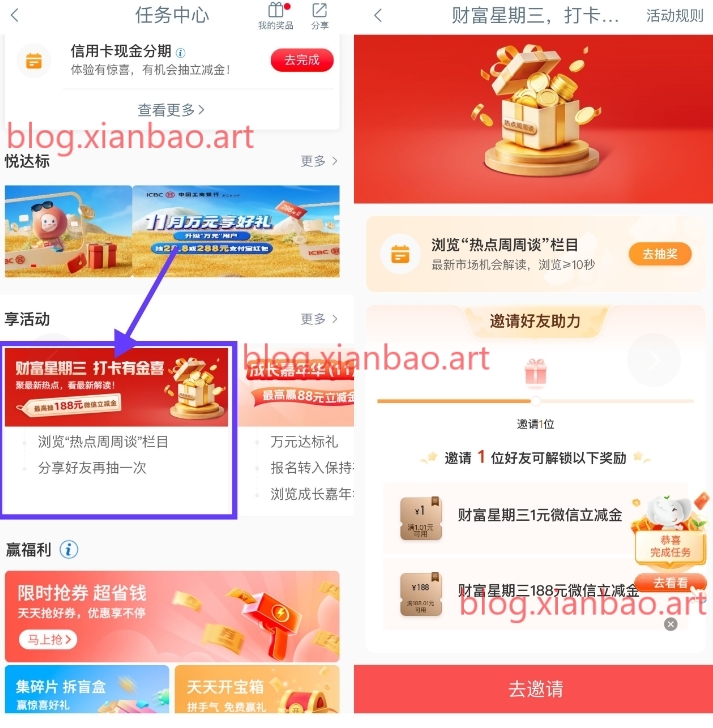Screen dimensions: 713x728
Task: Open 我的奖品 in the top bar
Action: pyautogui.click(x=276, y=16)
